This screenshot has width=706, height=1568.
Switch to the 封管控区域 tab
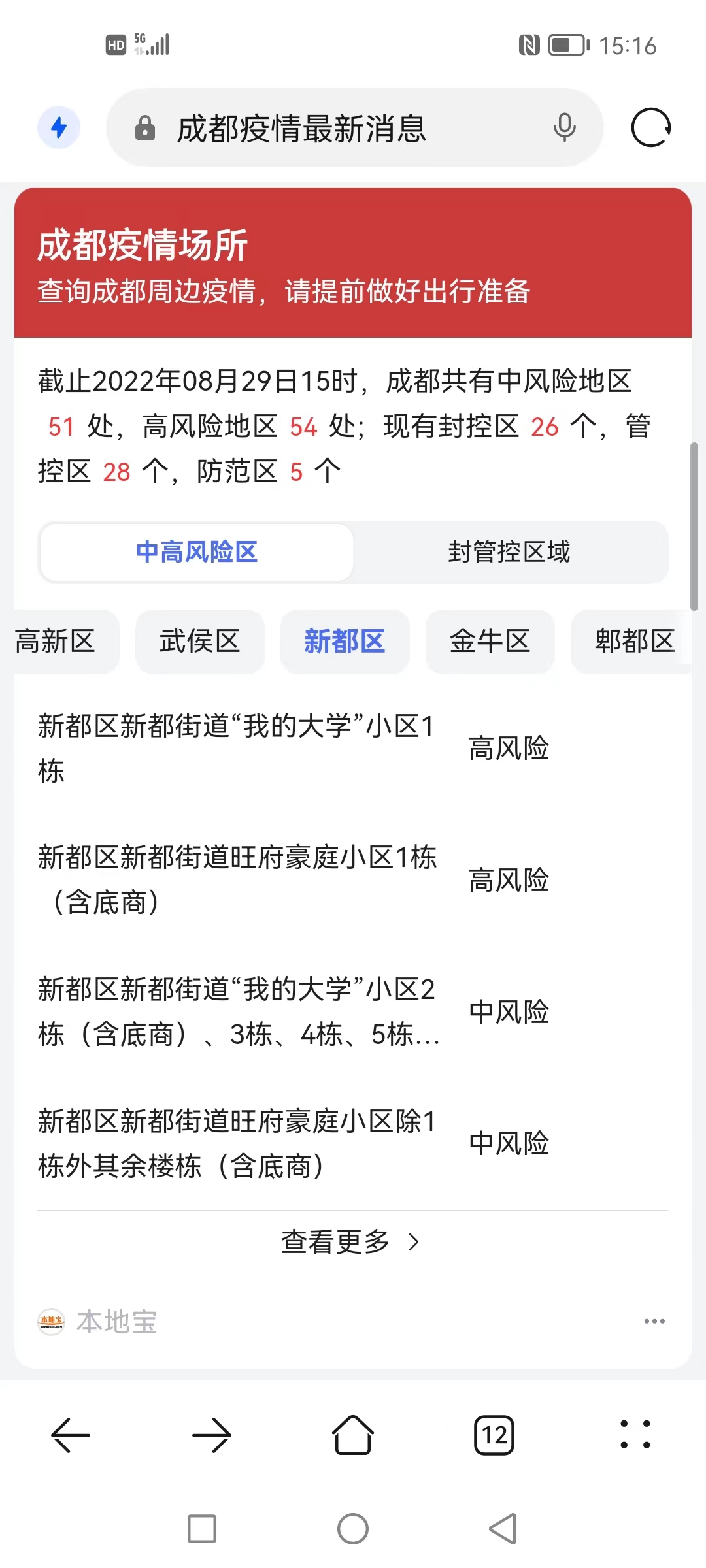click(x=509, y=552)
